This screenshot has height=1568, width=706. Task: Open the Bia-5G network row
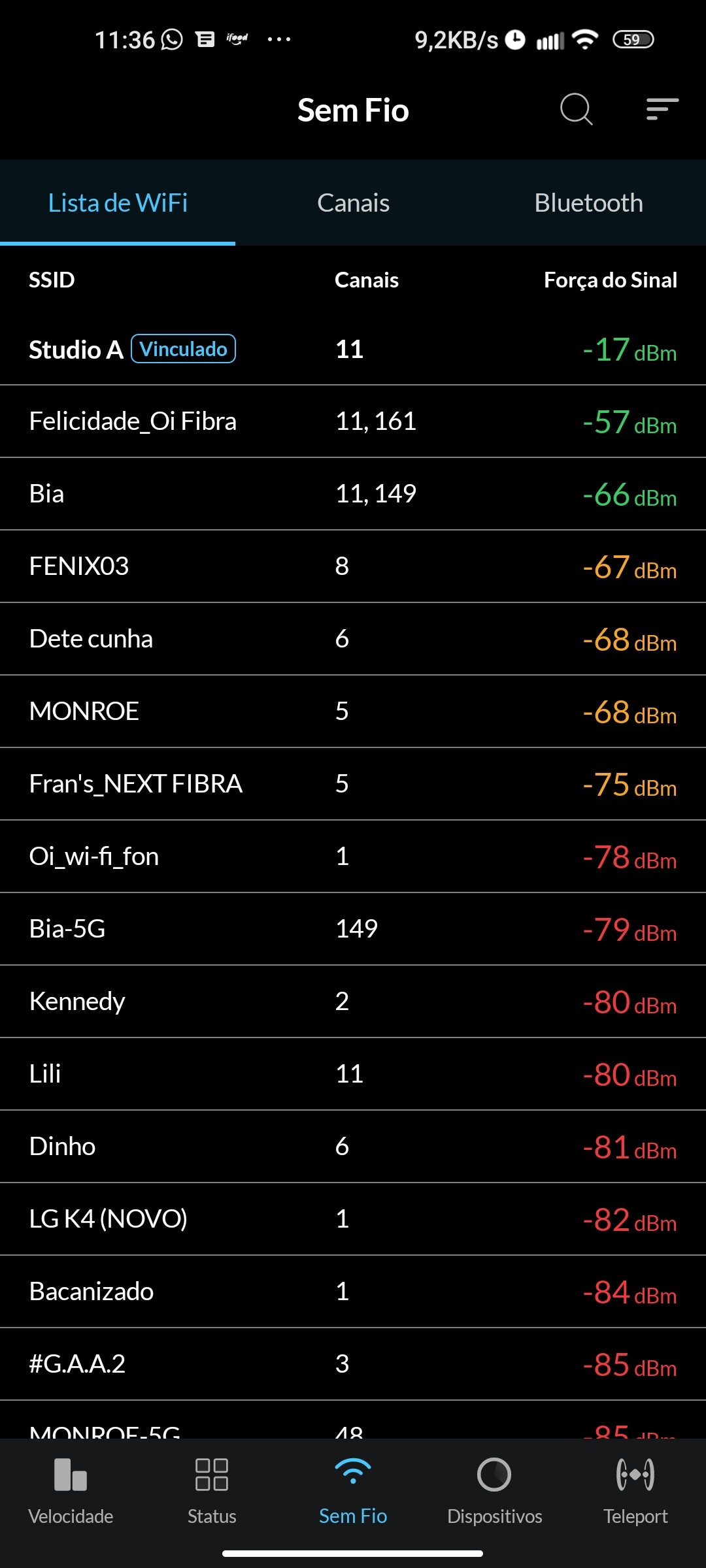67,929
